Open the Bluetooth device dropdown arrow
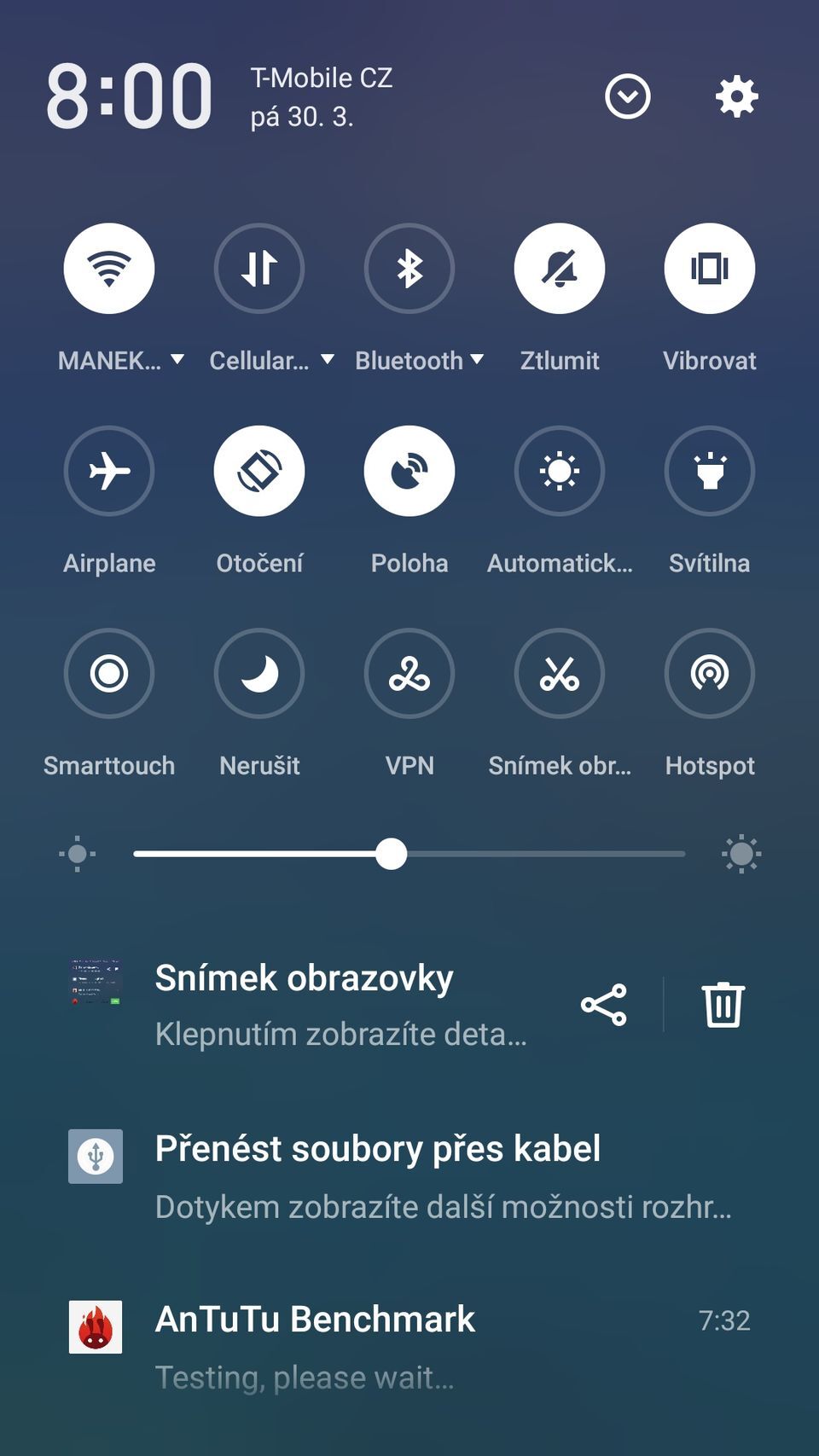 [x=477, y=359]
